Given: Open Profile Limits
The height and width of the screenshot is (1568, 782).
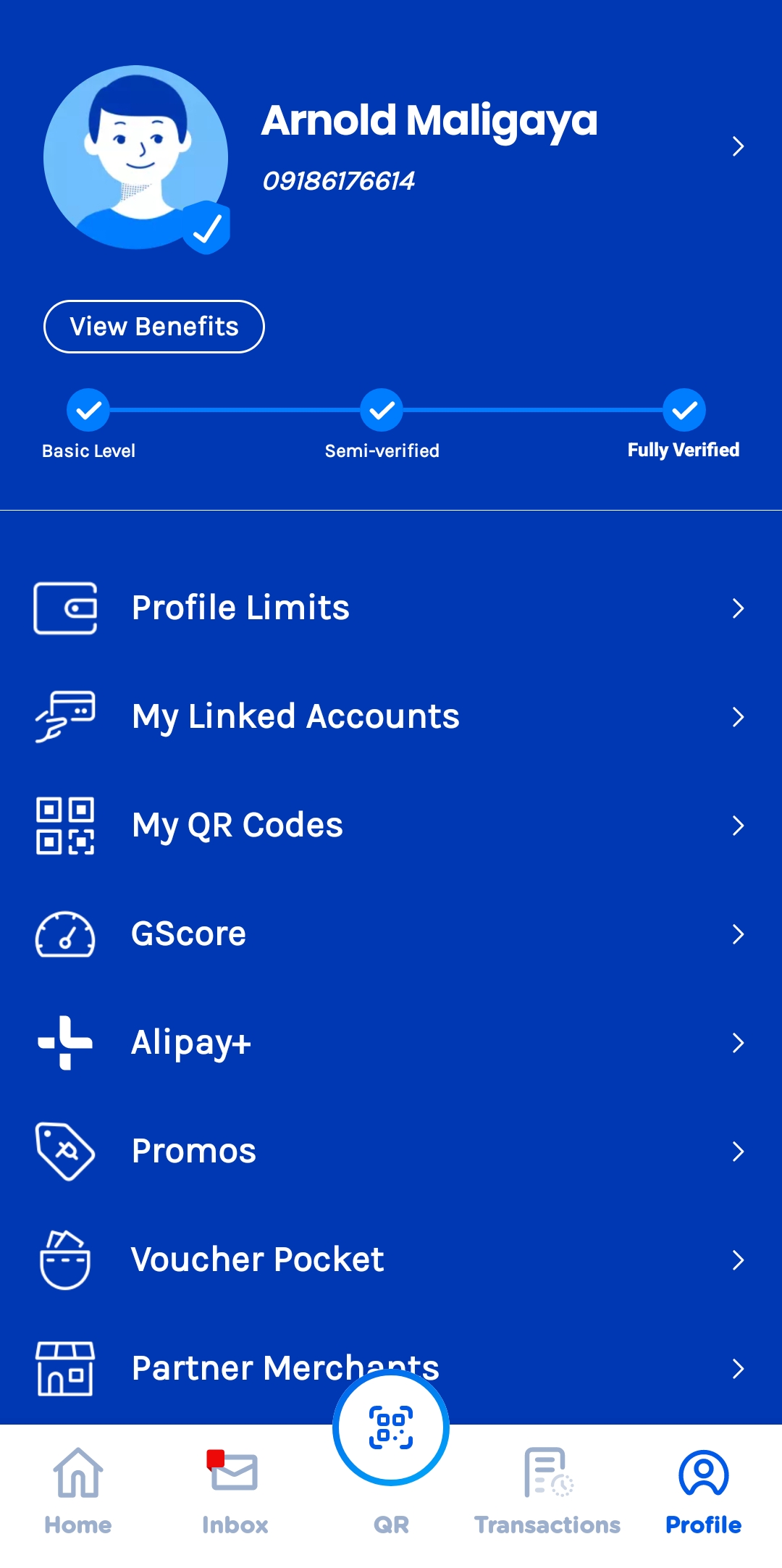Looking at the screenshot, I should click(x=391, y=608).
